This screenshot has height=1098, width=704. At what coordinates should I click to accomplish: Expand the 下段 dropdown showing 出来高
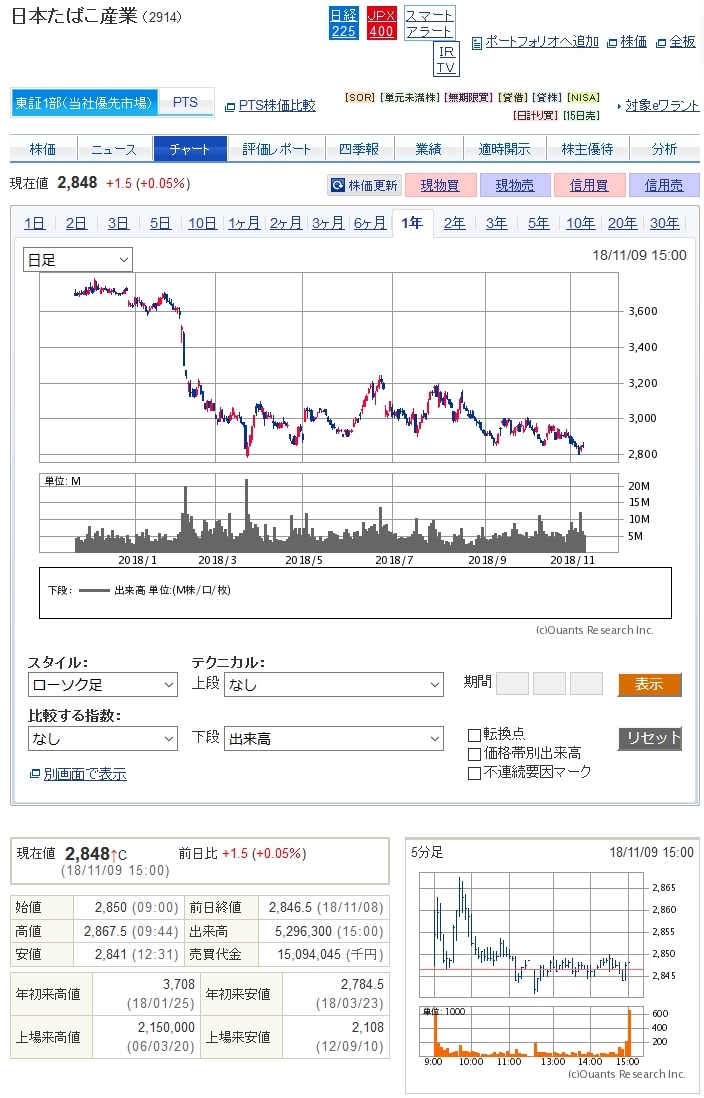pos(333,739)
